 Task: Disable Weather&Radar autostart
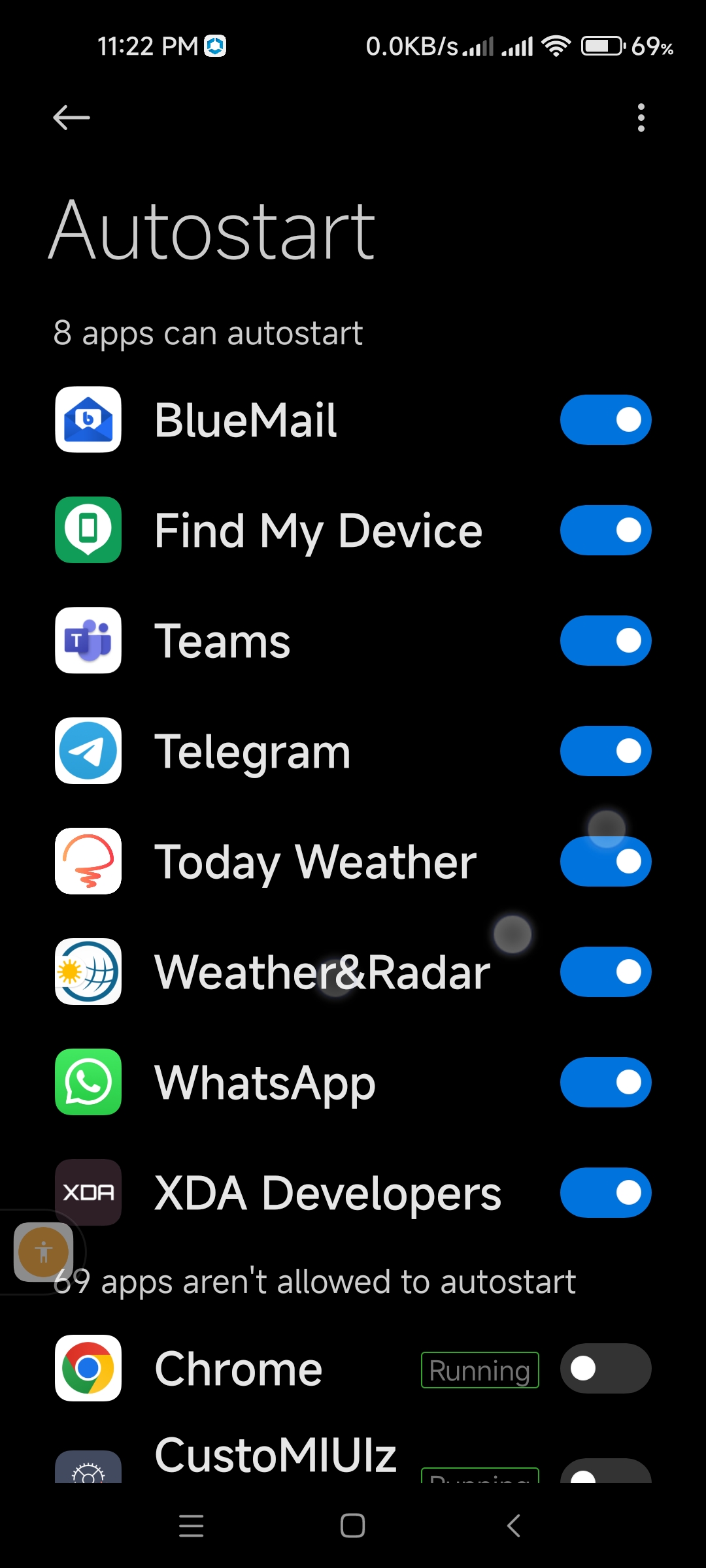pyautogui.click(x=605, y=972)
